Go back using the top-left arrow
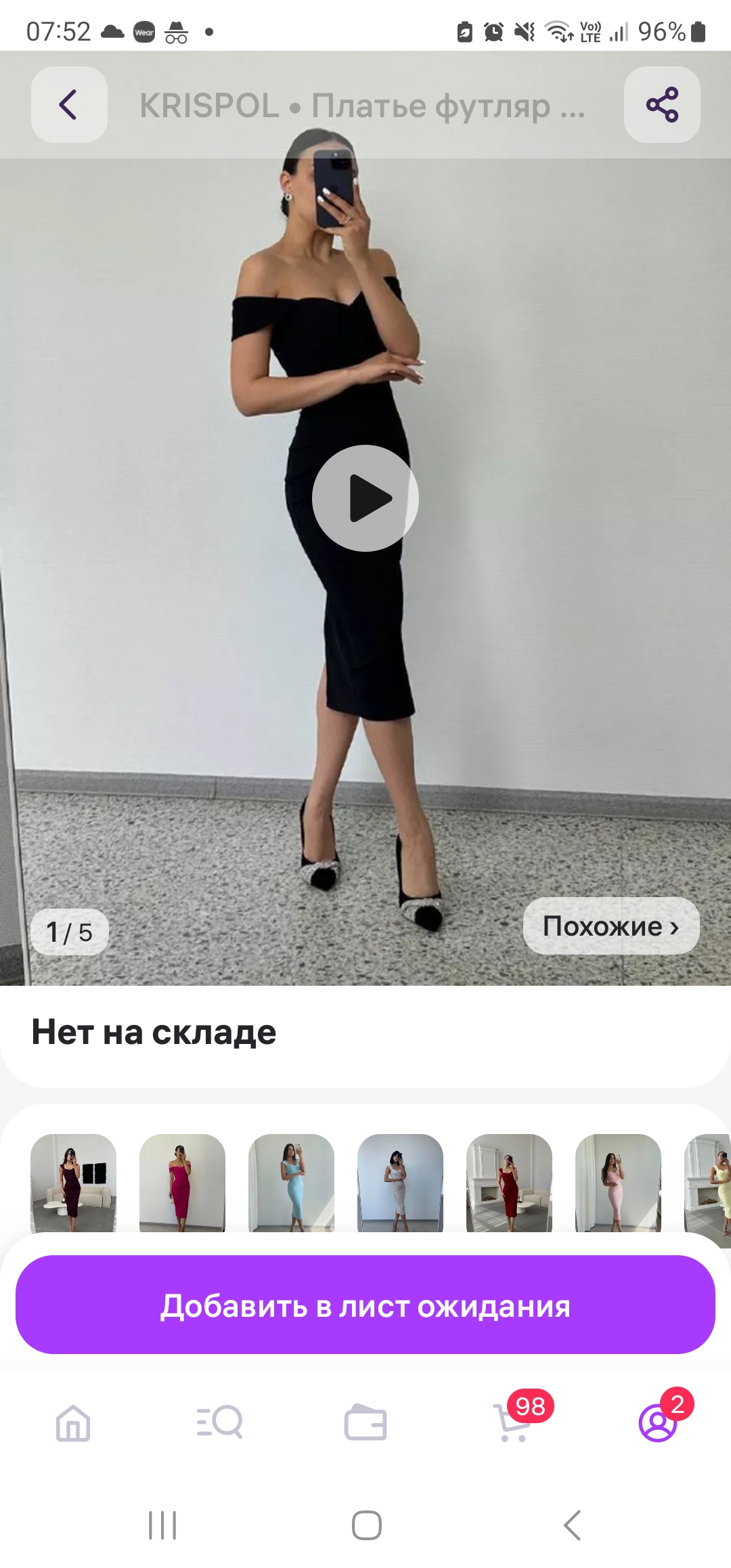The image size is (731, 1568). 69,104
